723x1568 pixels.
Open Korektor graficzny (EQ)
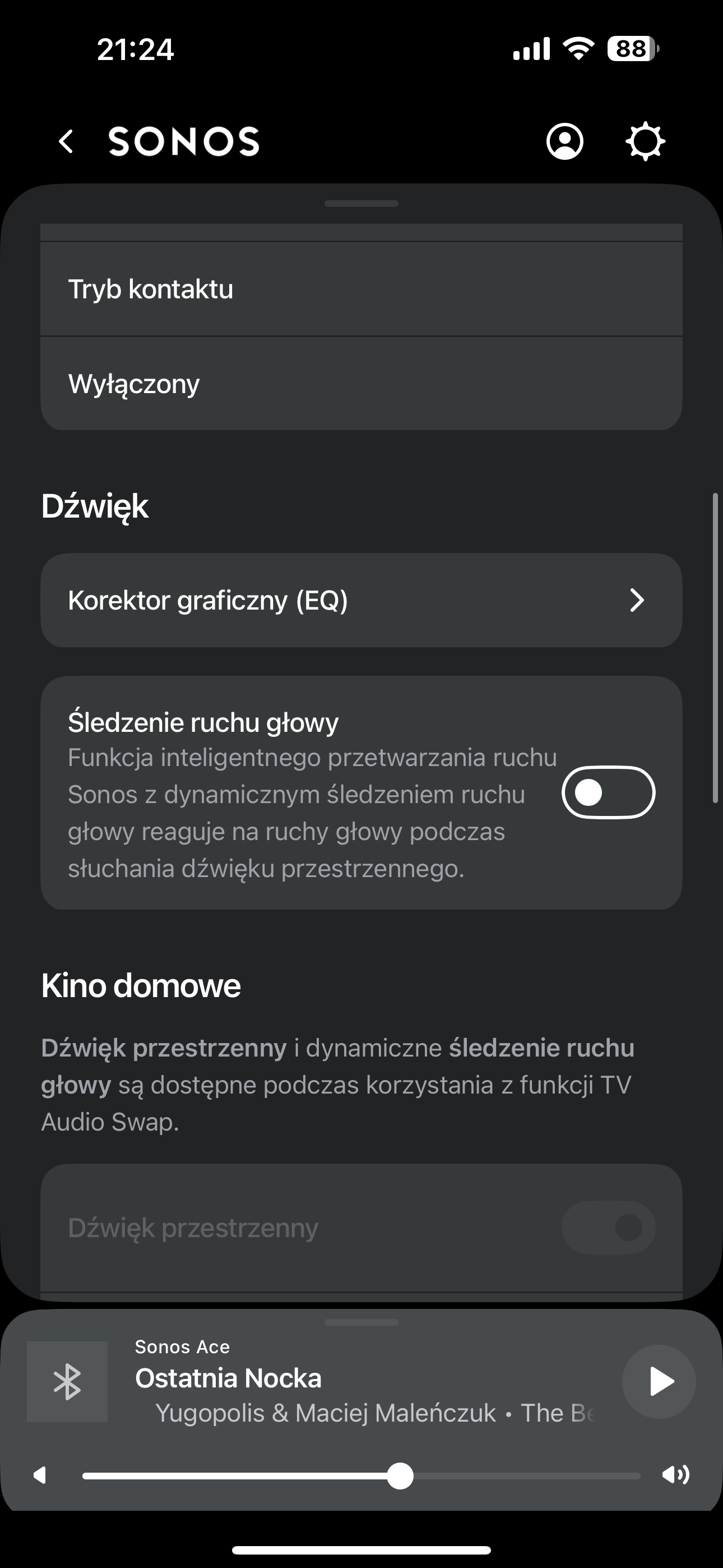(361, 600)
